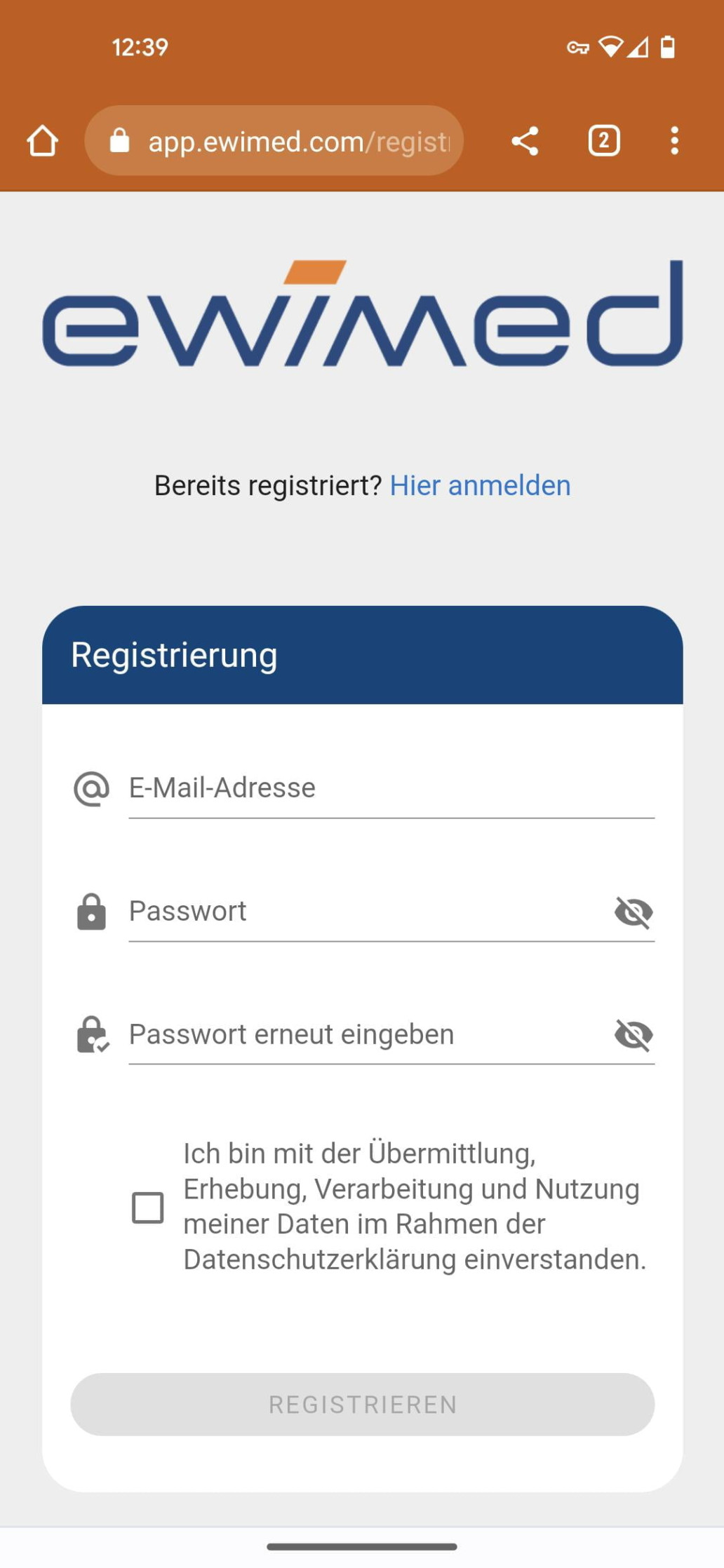The image size is (724, 1568).
Task: Check the Datenschutzerklärung consent box
Action: click(x=148, y=1208)
